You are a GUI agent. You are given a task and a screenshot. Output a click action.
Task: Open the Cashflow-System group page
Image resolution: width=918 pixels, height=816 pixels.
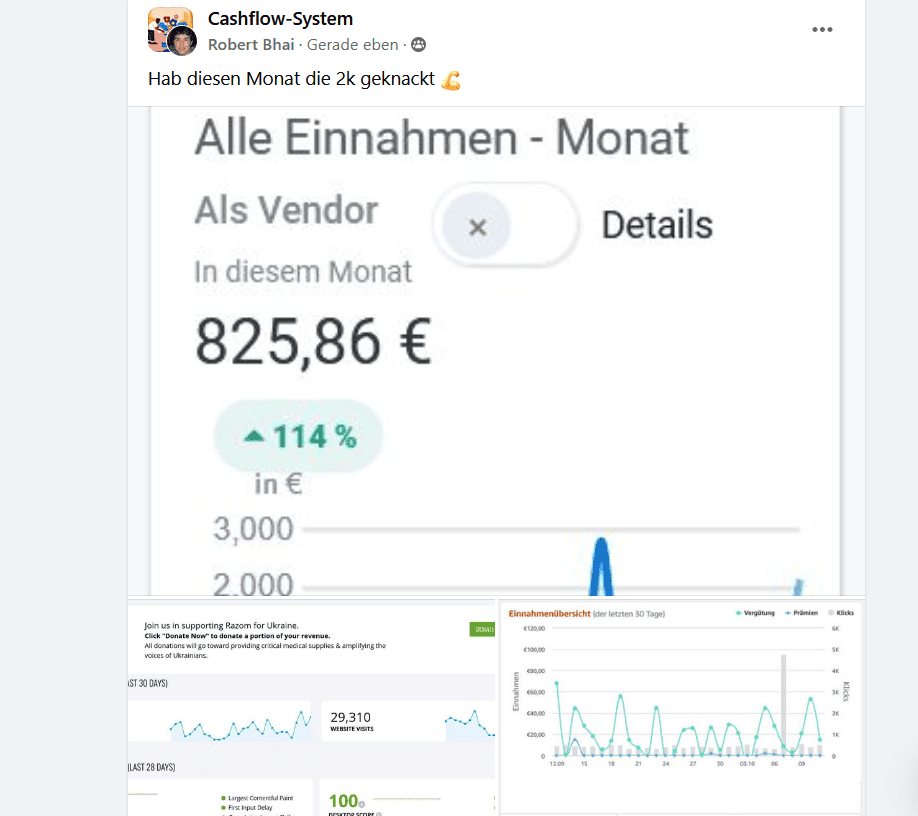(x=280, y=19)
